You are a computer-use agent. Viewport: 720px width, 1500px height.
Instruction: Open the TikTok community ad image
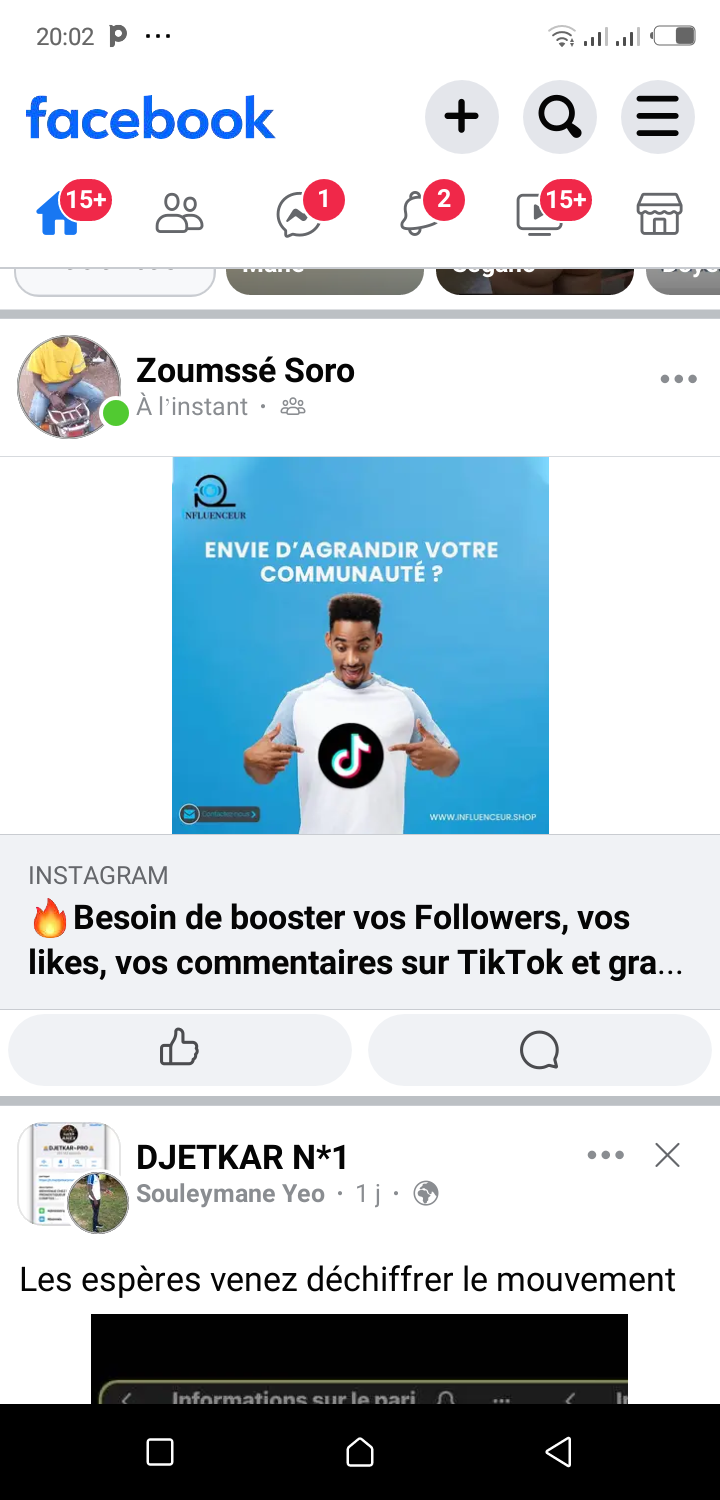360,645
